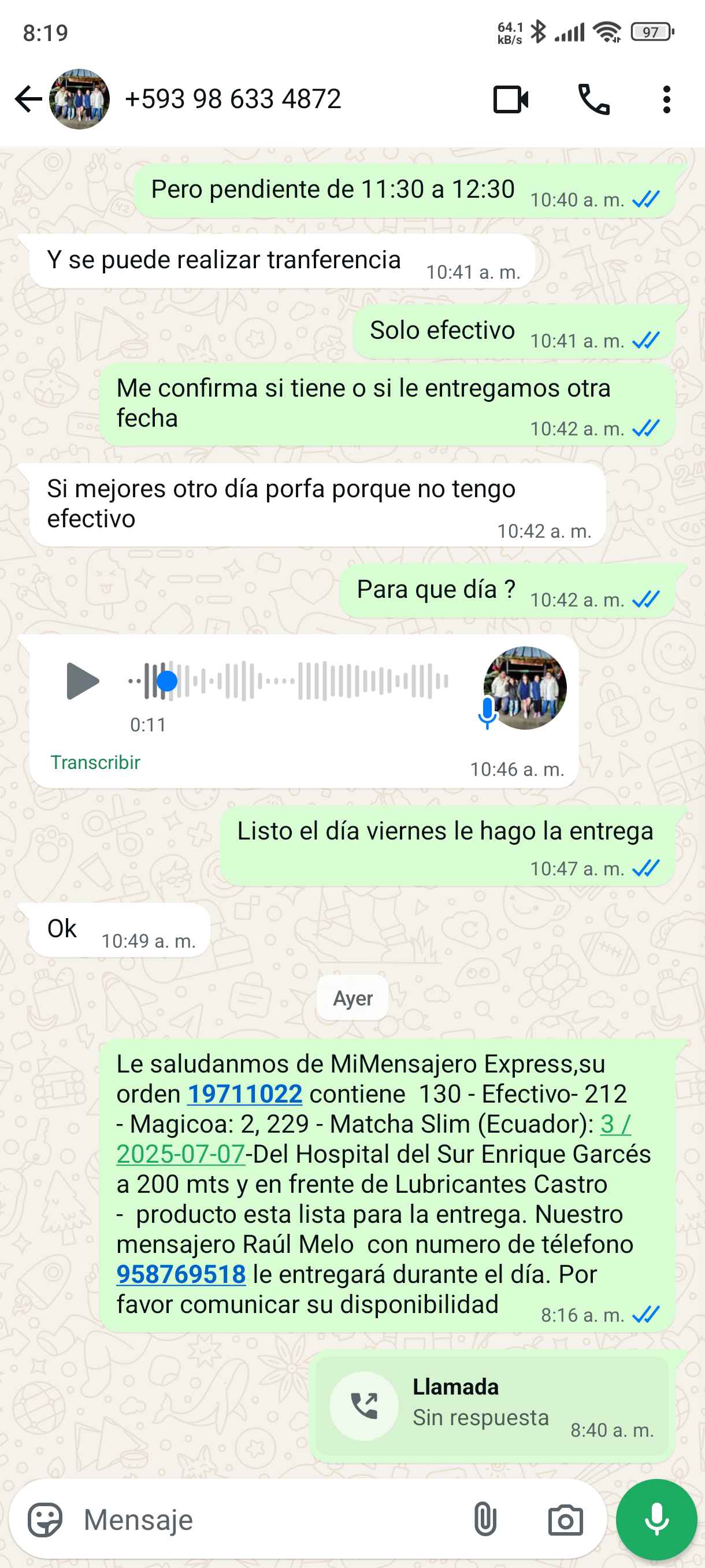Start a video call
The height and width of the screenshot is (1568, 705).
point(510,99)
